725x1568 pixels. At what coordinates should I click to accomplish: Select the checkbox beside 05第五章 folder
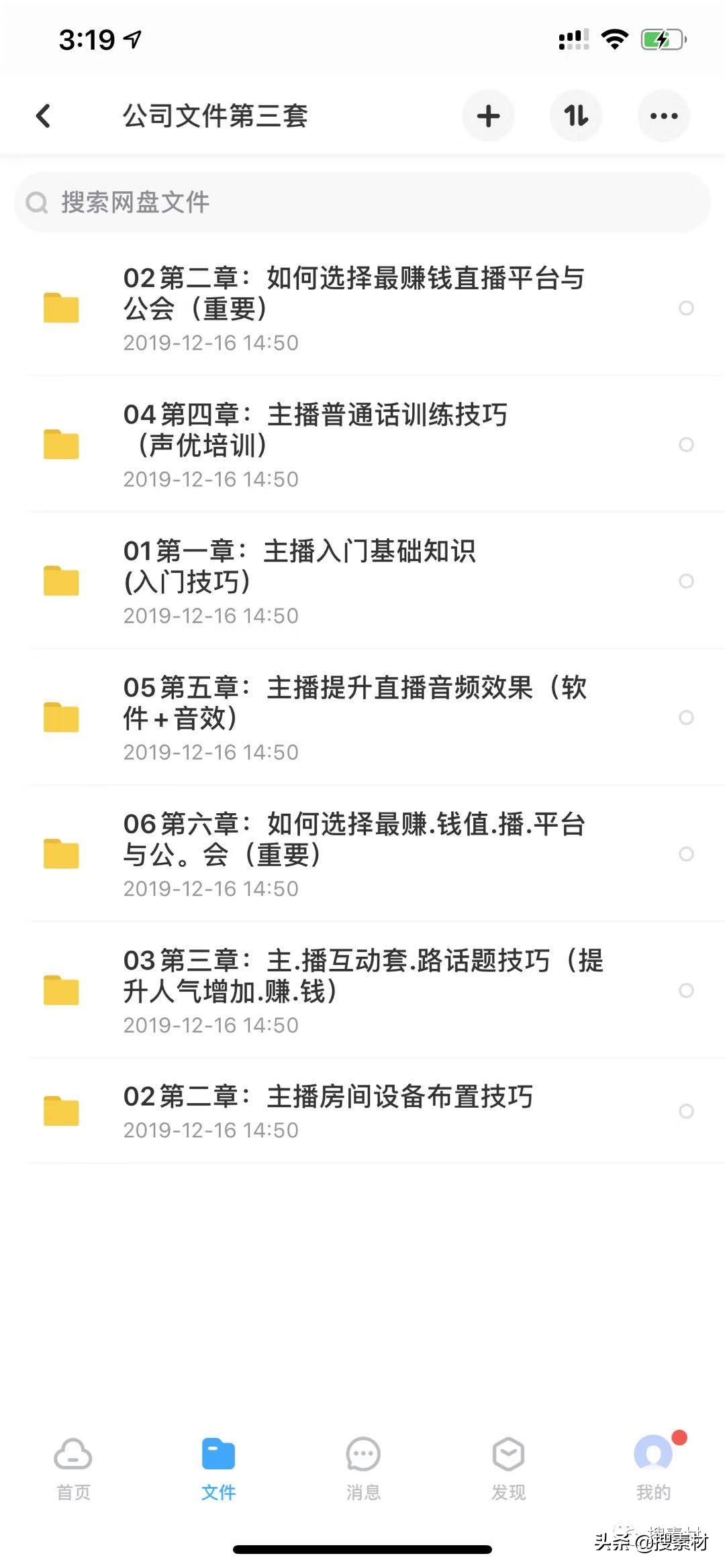pos(687,718)
